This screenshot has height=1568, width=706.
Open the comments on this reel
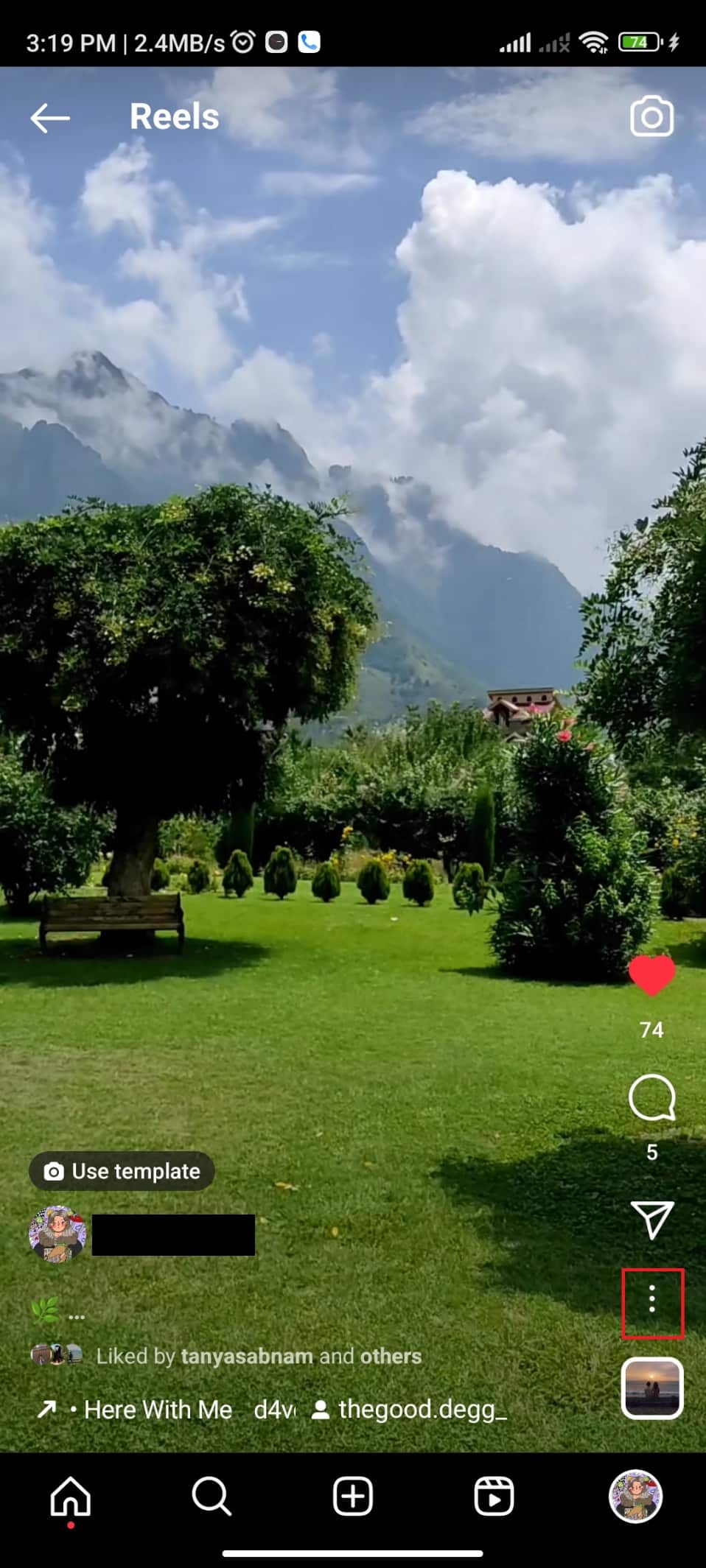(651, 1097)
